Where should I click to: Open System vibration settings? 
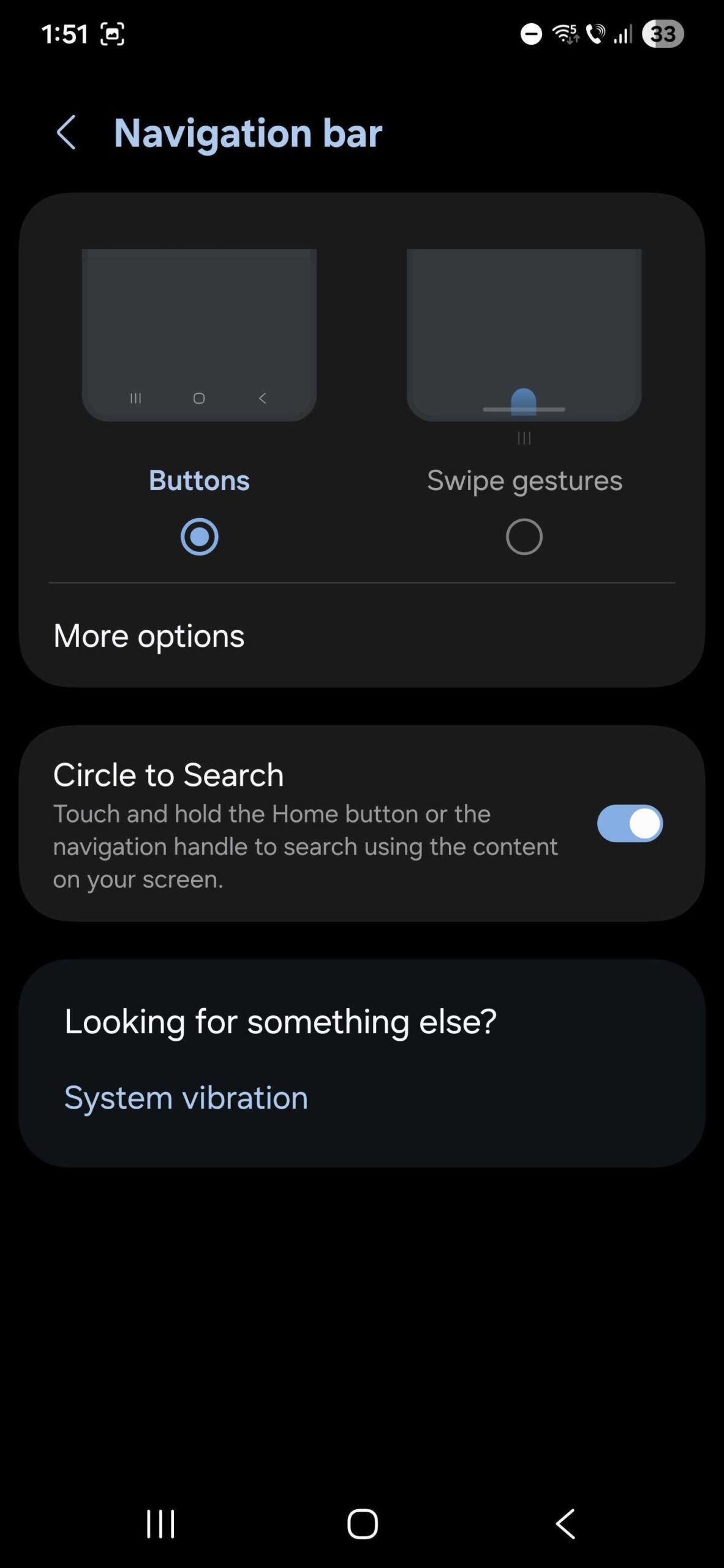pos(186,1098)
